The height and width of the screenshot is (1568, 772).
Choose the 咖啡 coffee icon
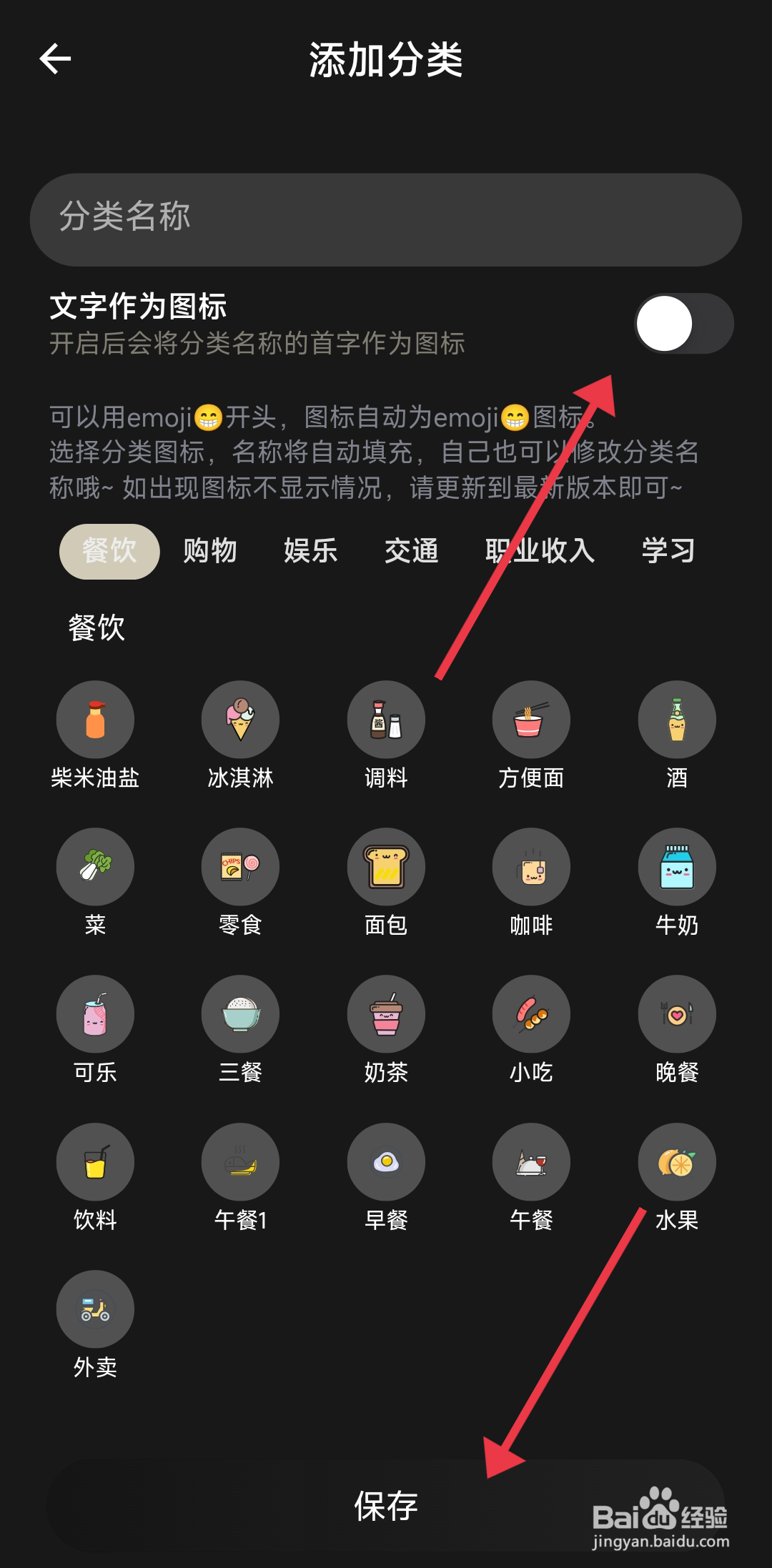(x=532, y=866)
